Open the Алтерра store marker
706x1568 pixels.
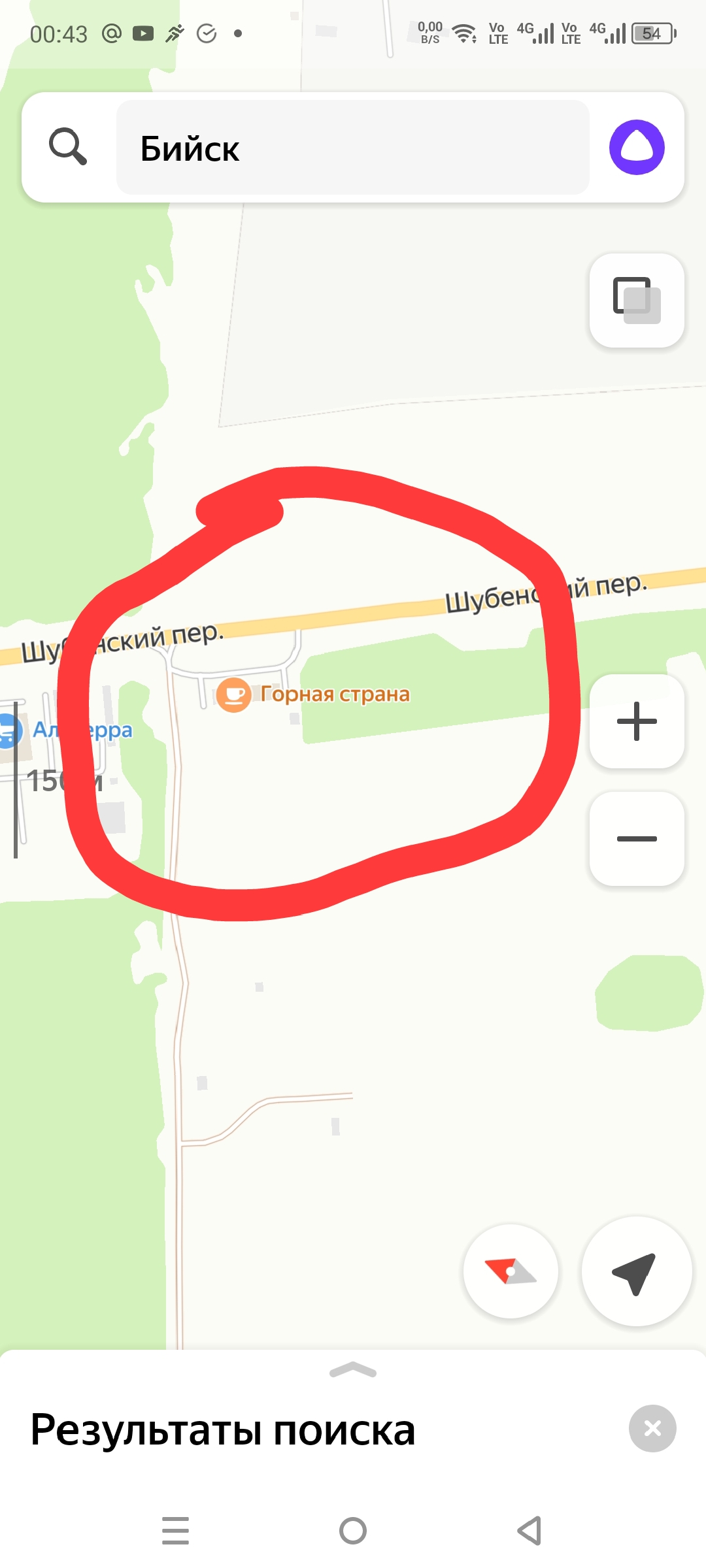coord(9,730)
